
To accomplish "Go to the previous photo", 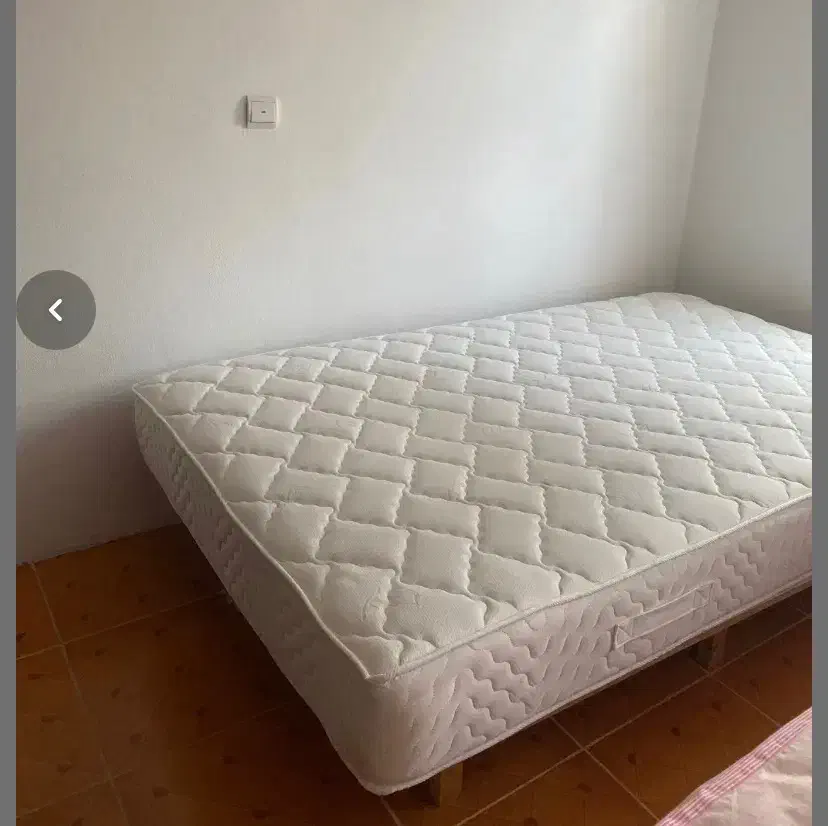I will pyautogui.click(x=56, y=310).
